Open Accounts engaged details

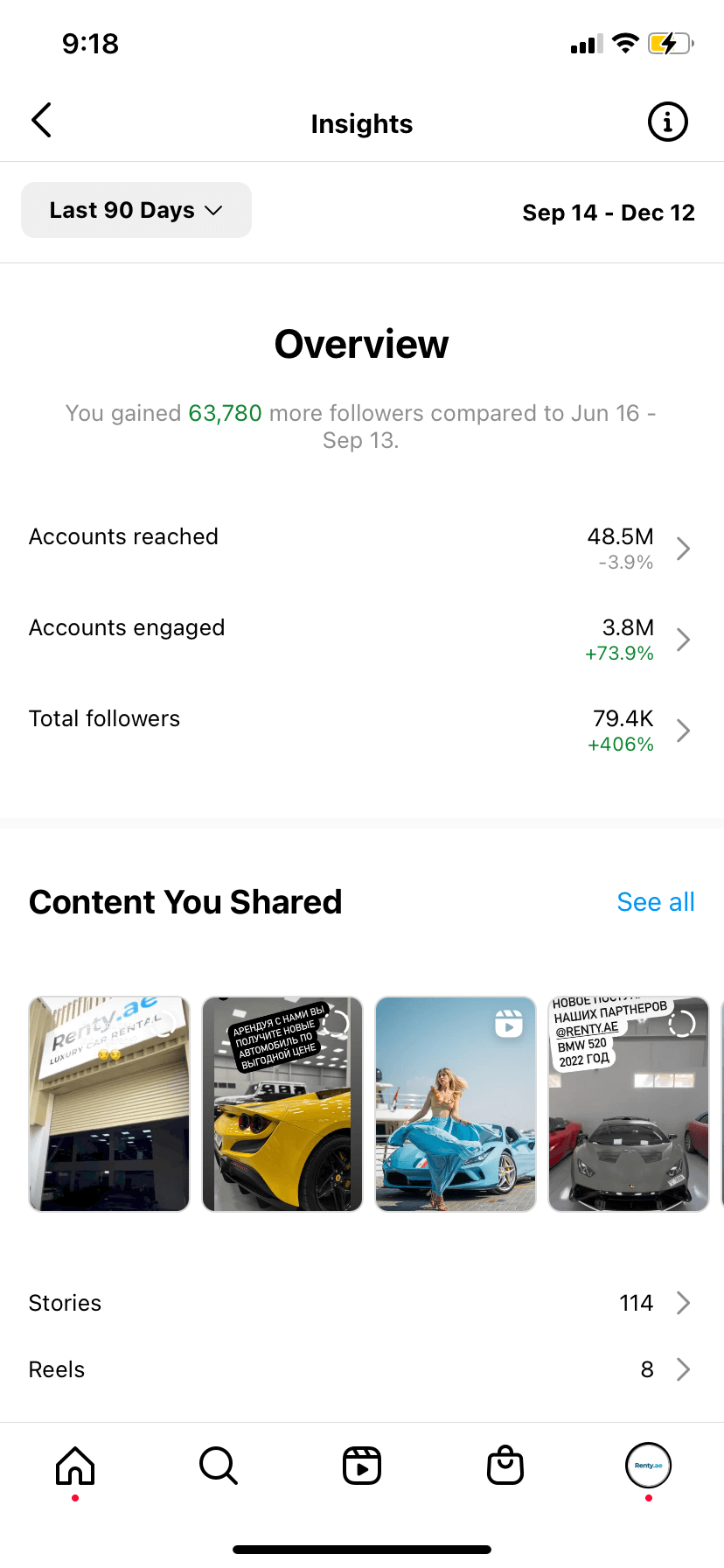pos(361,640)
